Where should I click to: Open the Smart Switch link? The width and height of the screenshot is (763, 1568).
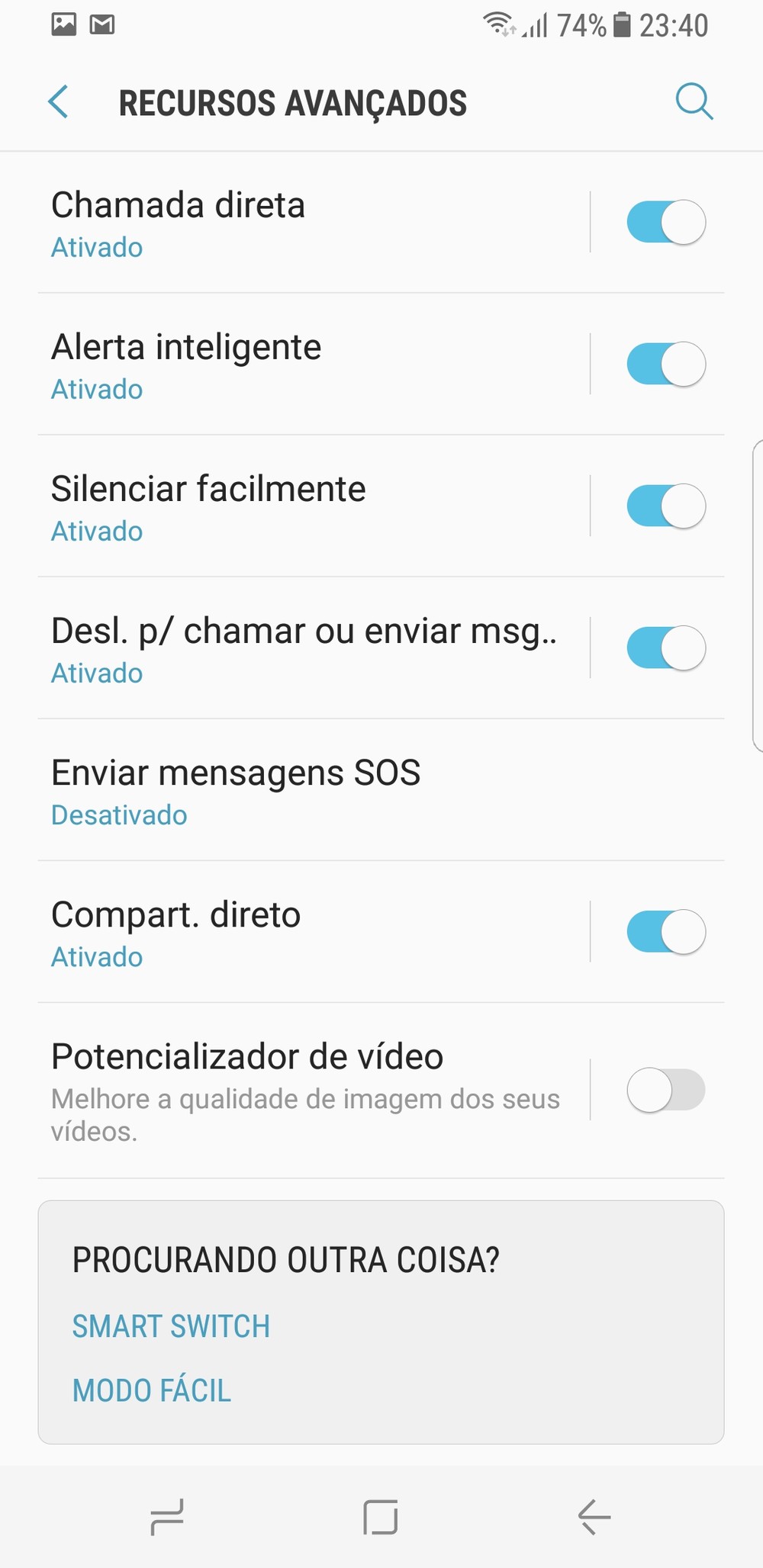point(171,1326)
